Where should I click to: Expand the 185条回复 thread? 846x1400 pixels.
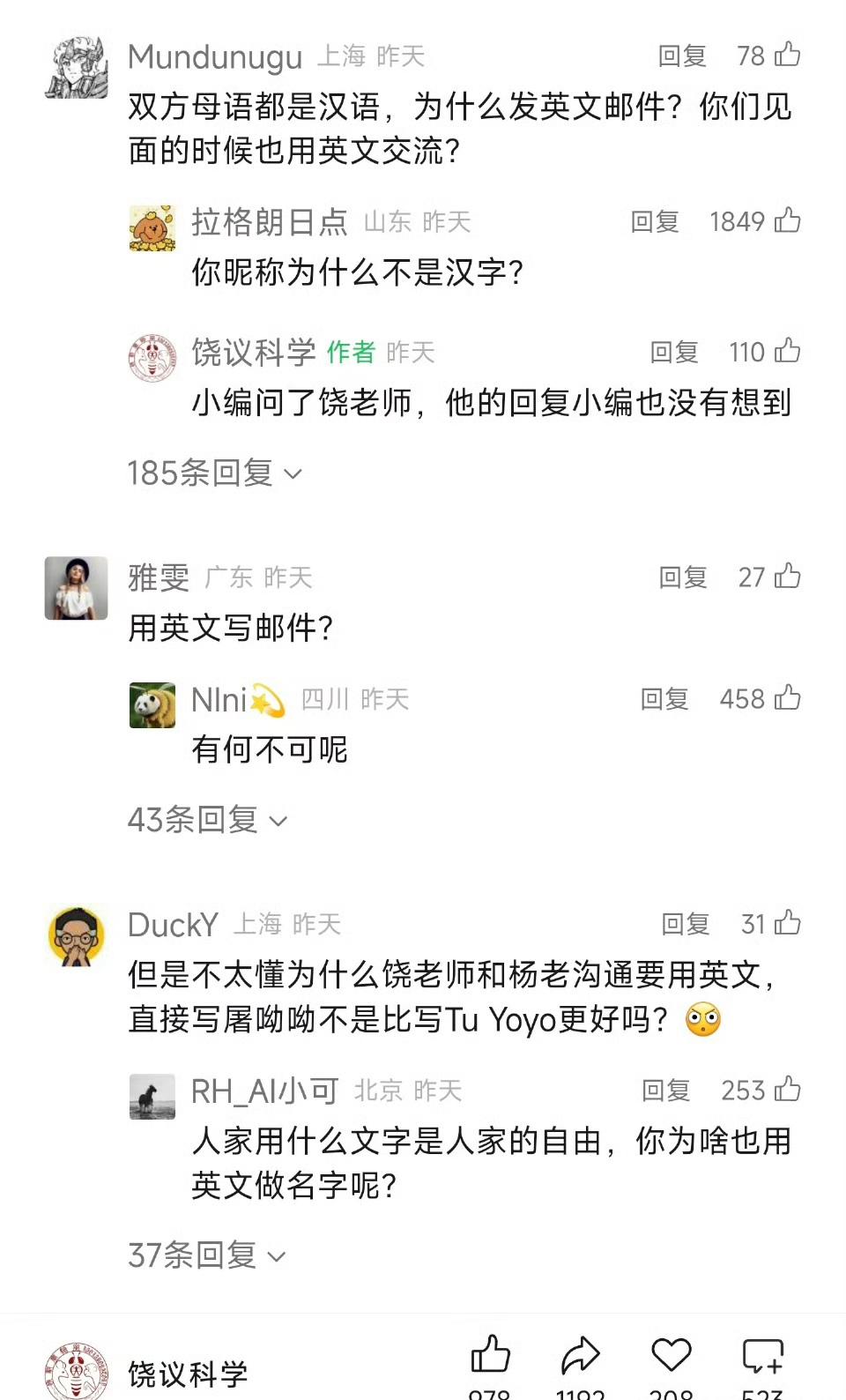[214, 473]
